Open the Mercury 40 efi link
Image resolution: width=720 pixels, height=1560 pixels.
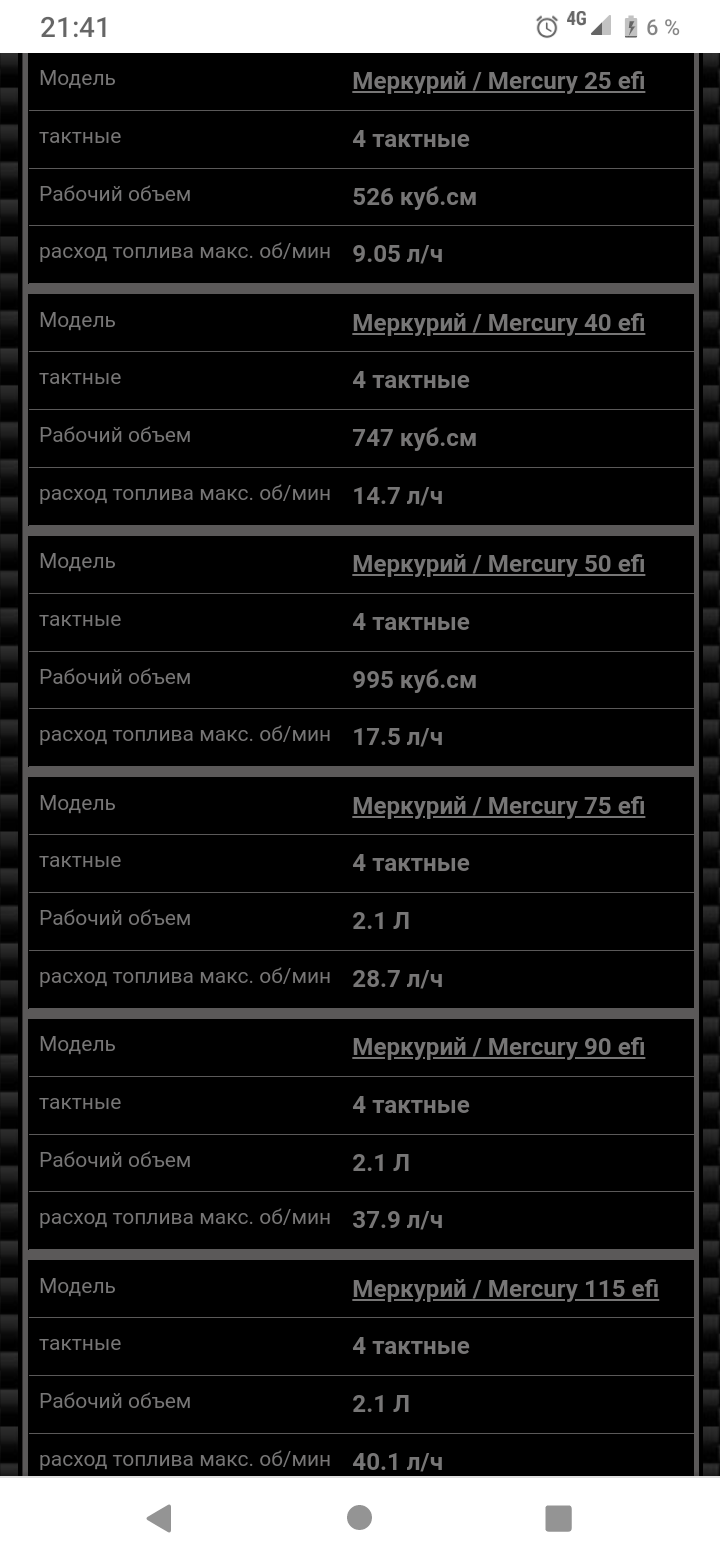point(498,323)
